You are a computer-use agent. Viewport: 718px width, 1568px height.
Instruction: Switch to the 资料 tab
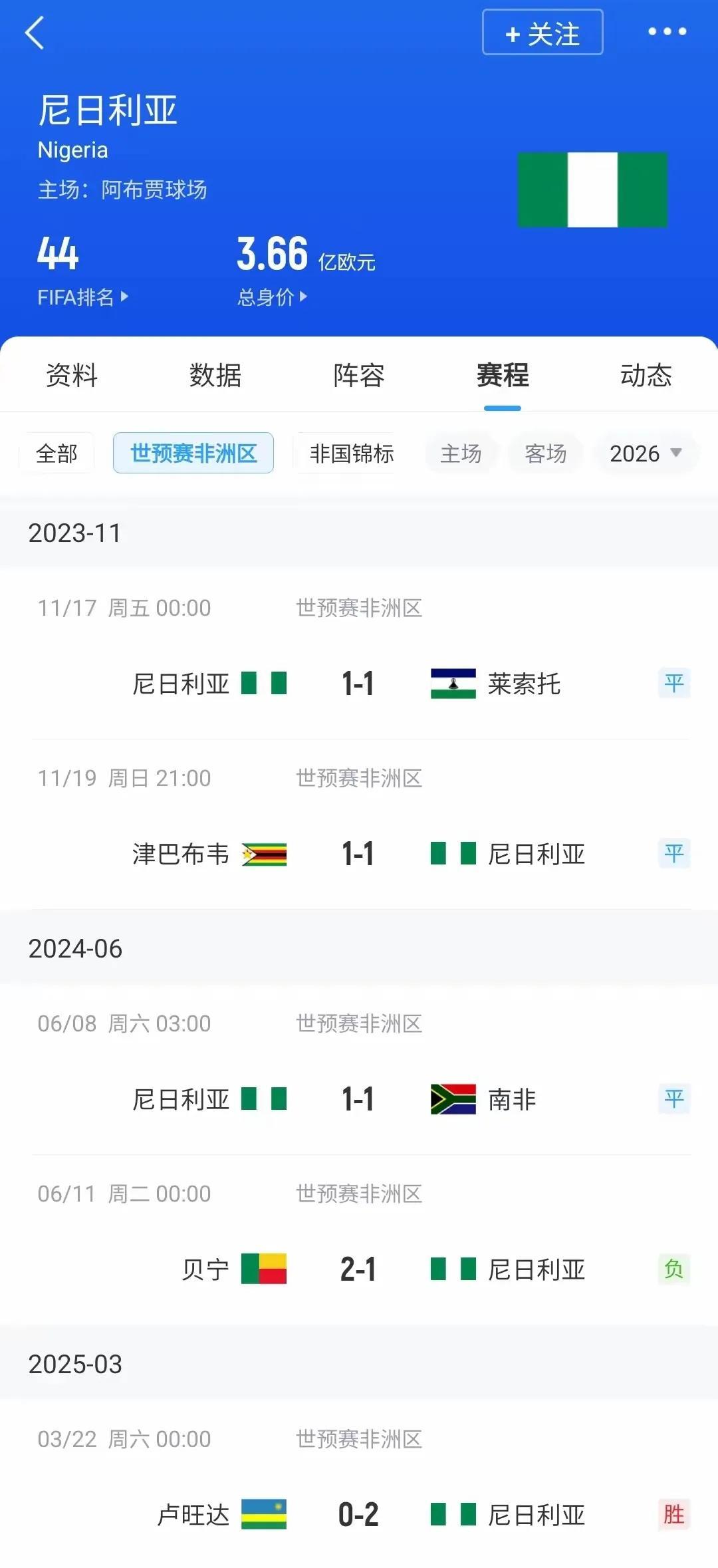(x=72, y=375)
